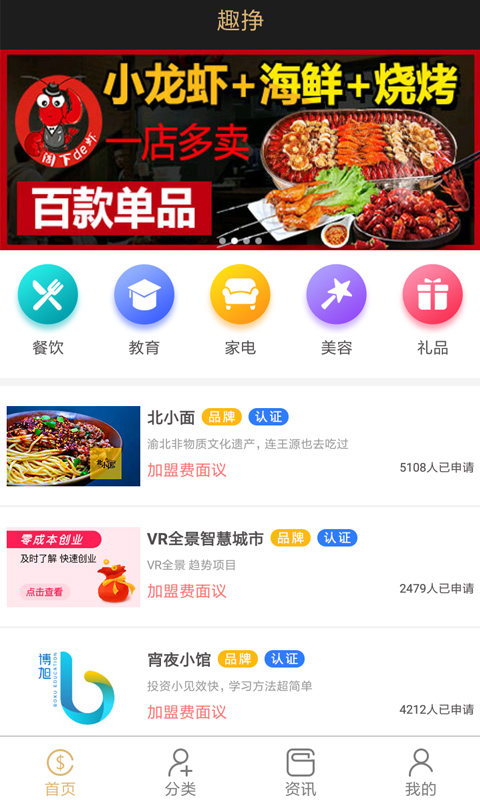Open the VR全景智慧城市 listing
This screenshot has height=800, width=480.
pyautogui.click(x=240, y=567)
